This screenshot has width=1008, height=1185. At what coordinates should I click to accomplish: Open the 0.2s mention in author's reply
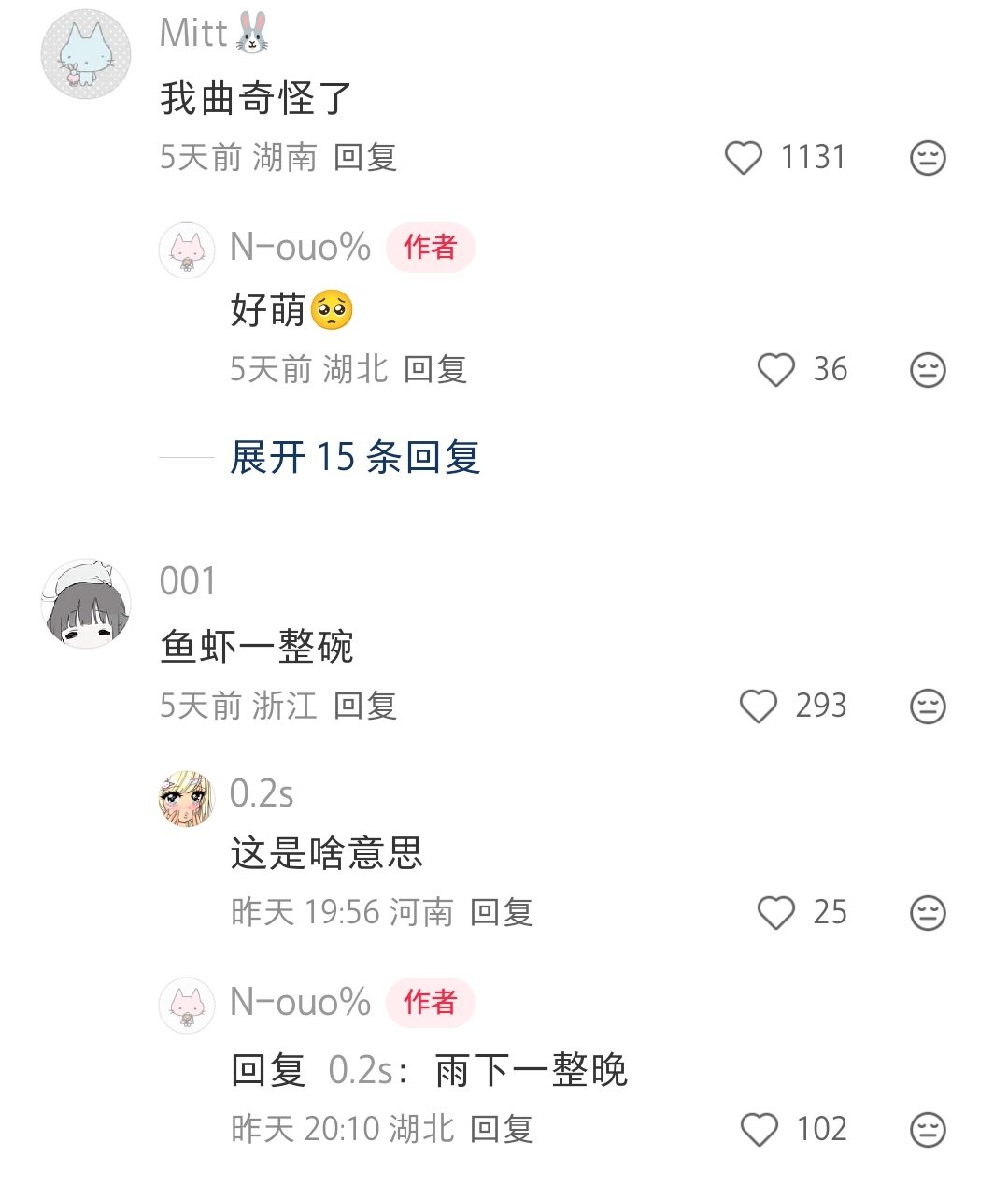pos(361,1070)
